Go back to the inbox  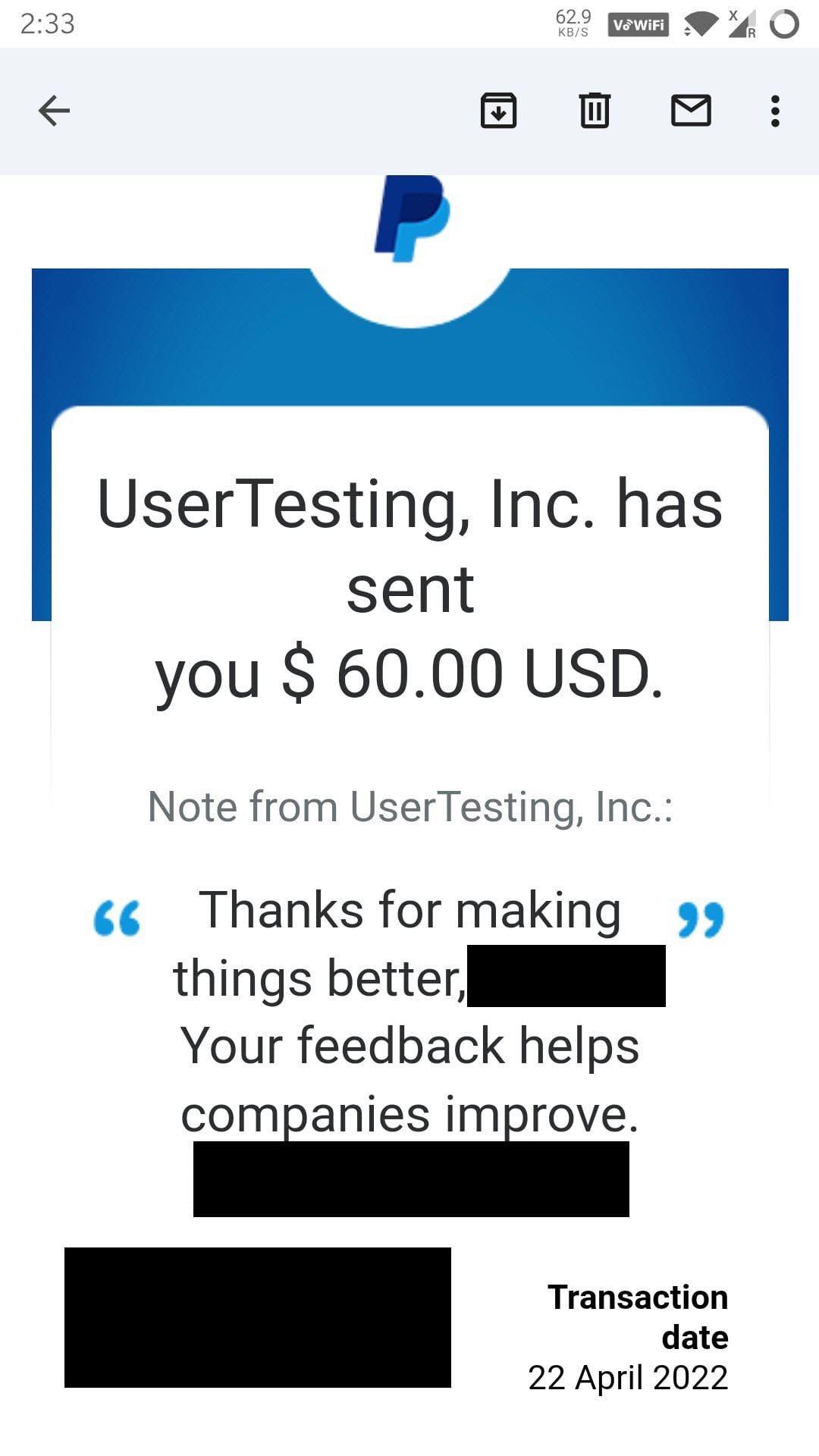coord(54,111)
